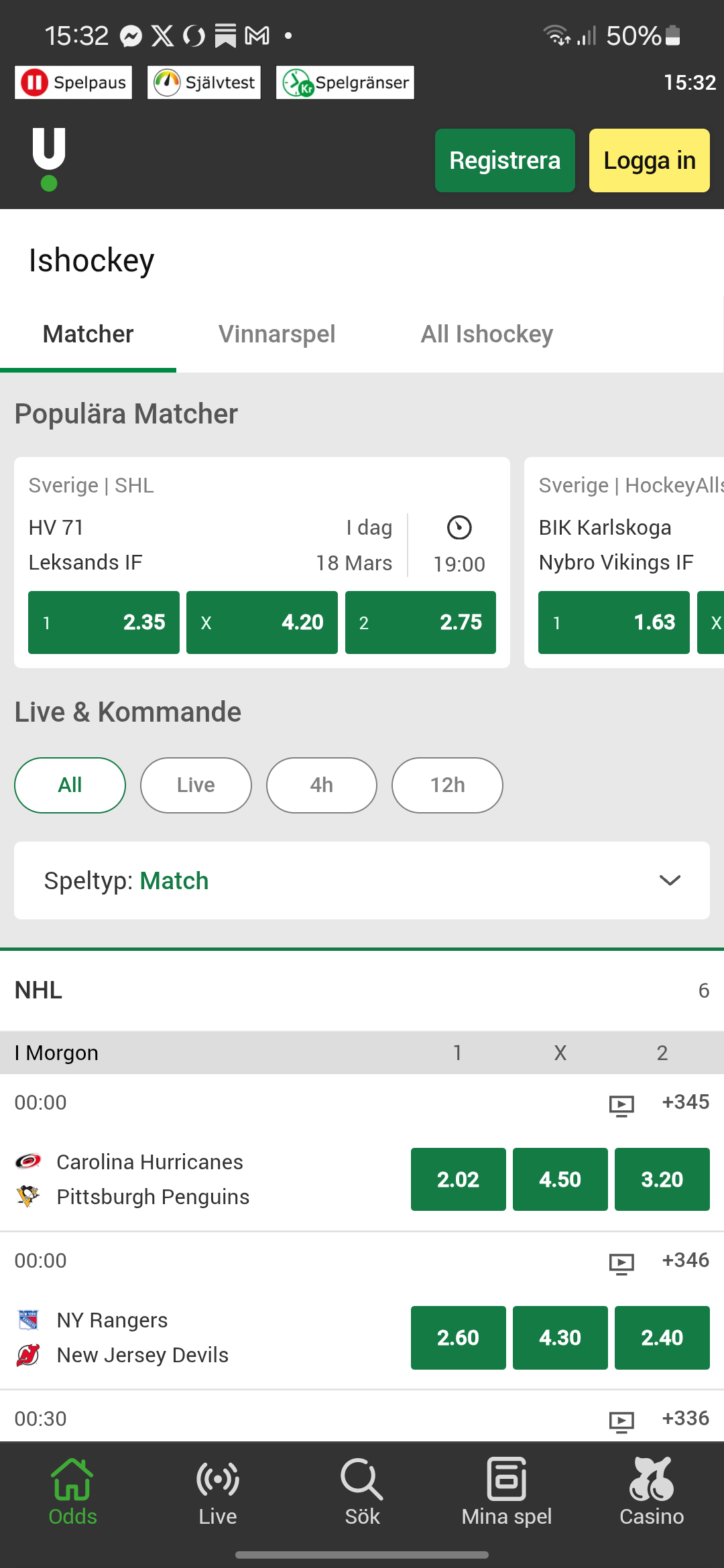Click the stream TV icon beside Hurricanes match
This screenshot has height=1568, width=724.
621,1106
